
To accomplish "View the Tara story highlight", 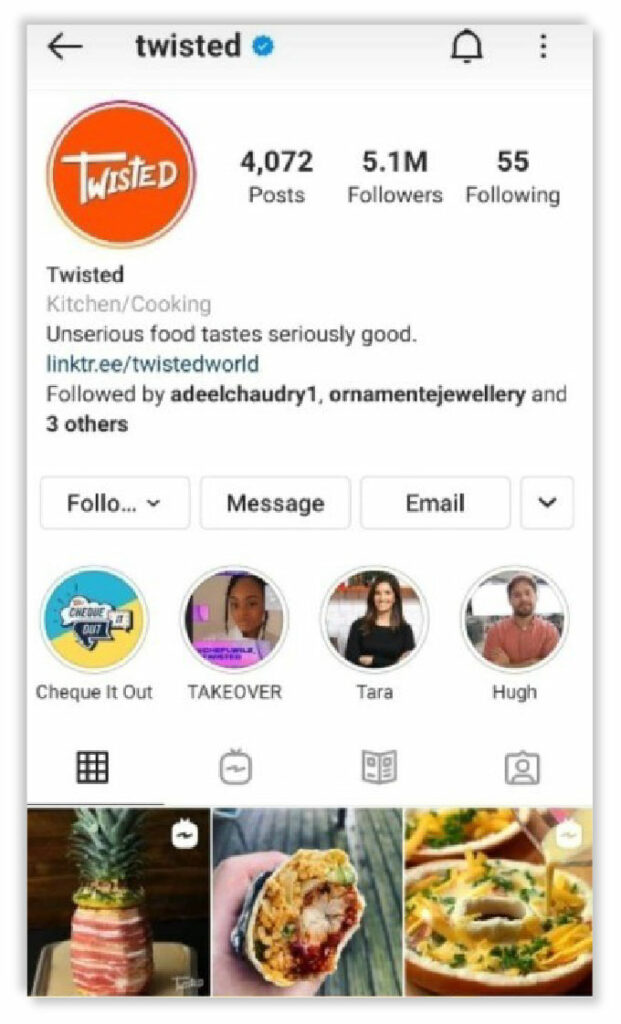I will (x=375, y=620).
